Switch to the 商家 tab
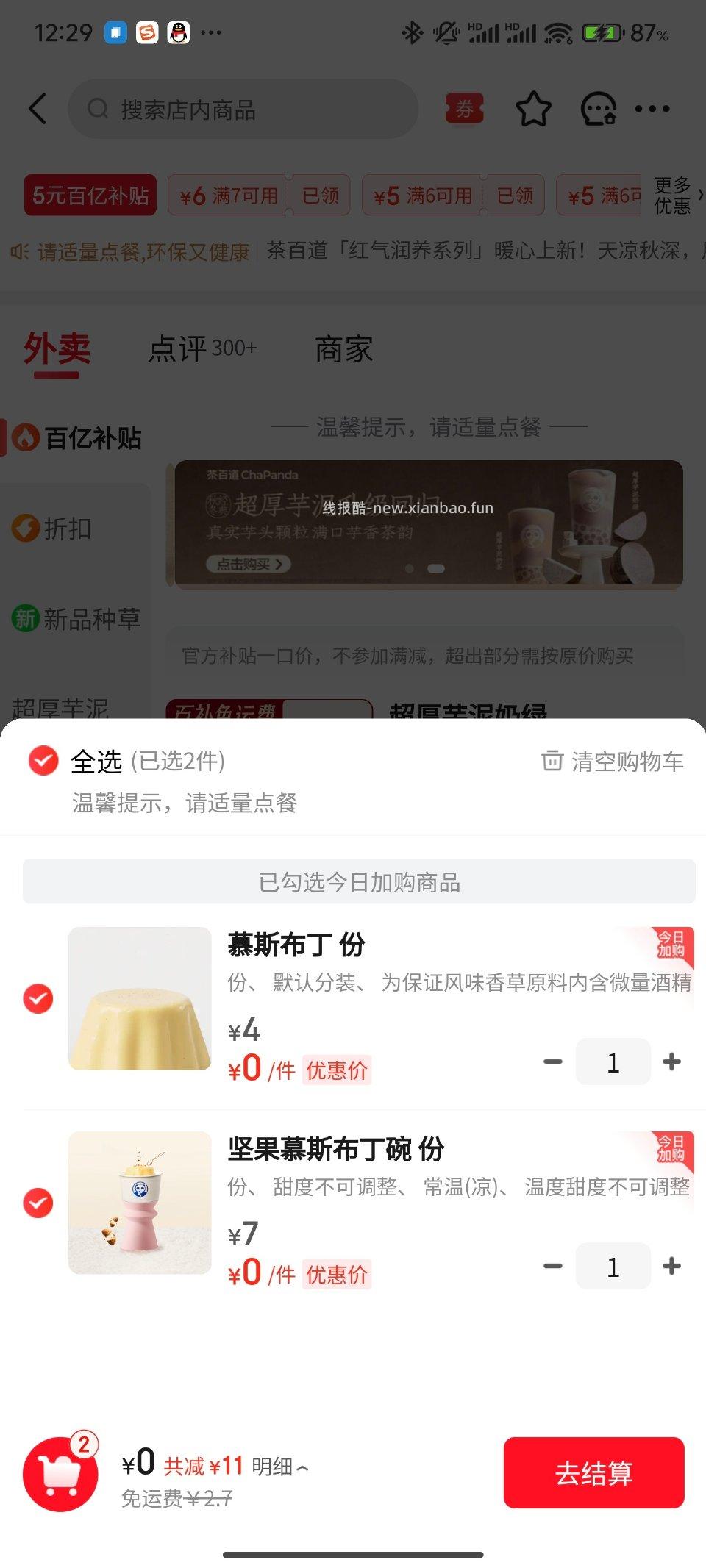706x1568 pixels. (x=344, y=349)
